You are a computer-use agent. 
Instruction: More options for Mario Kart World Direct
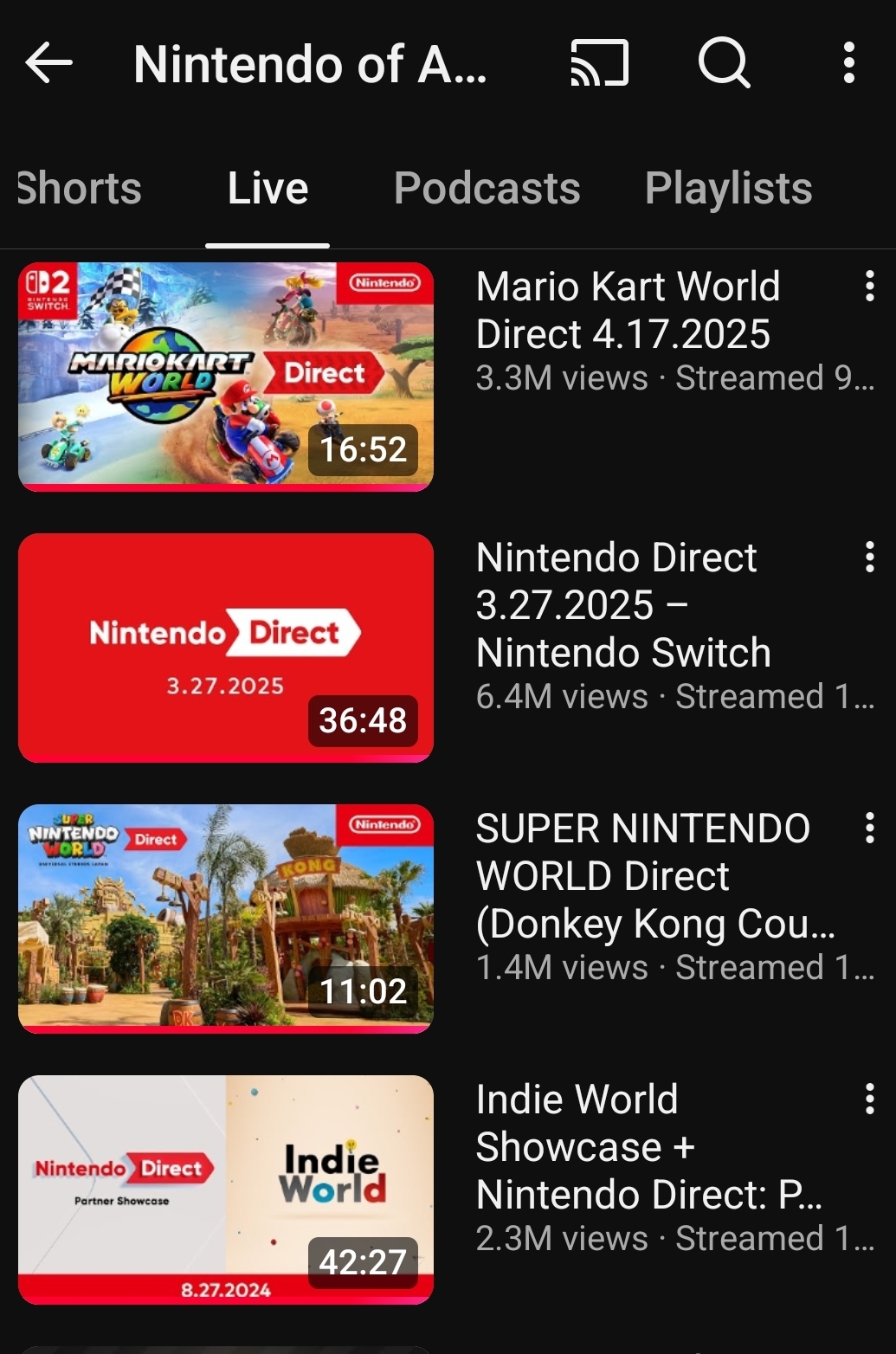tap(869, 287)
